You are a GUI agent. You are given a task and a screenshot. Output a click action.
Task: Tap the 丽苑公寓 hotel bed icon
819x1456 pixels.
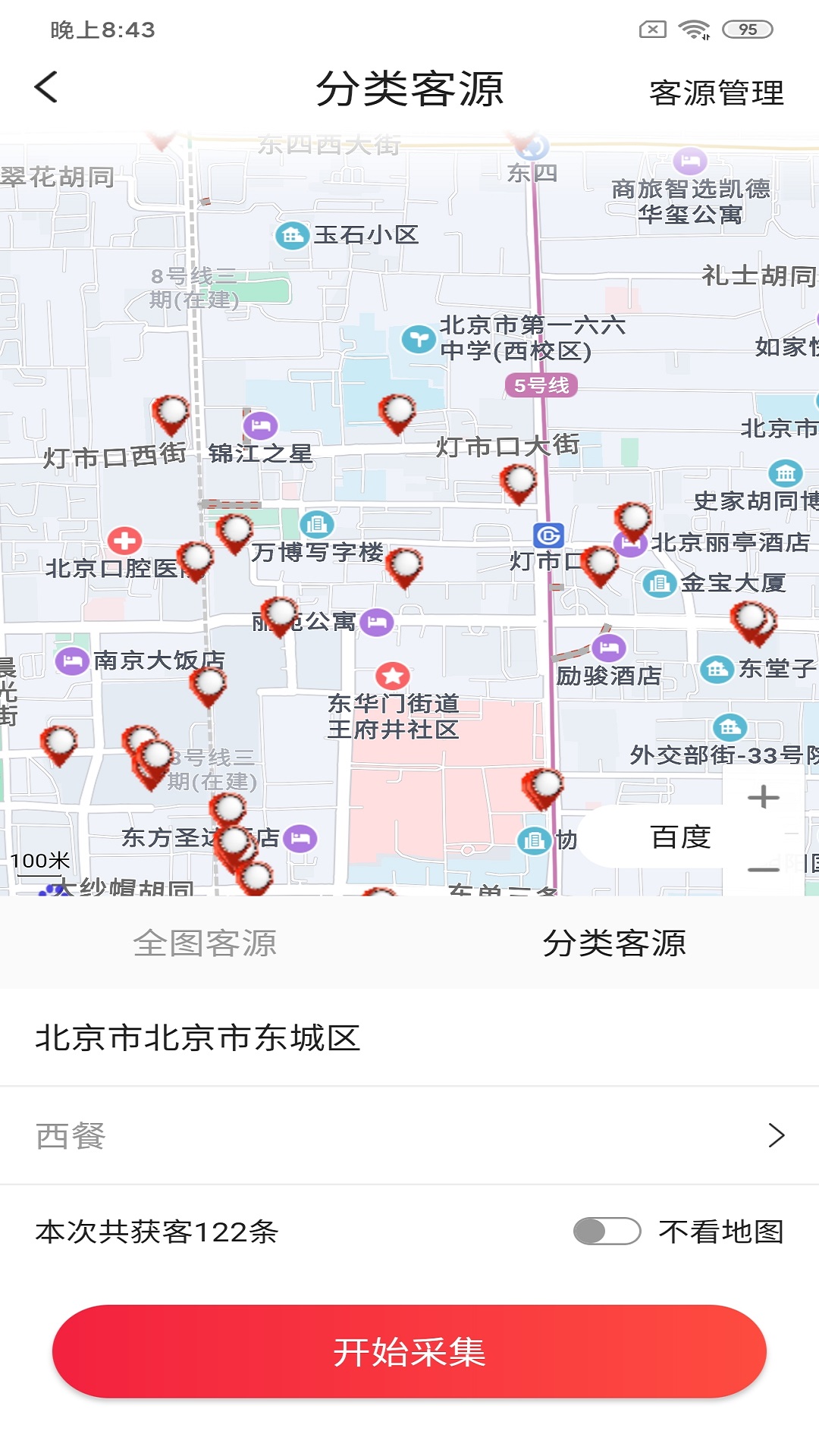(375, 620)
